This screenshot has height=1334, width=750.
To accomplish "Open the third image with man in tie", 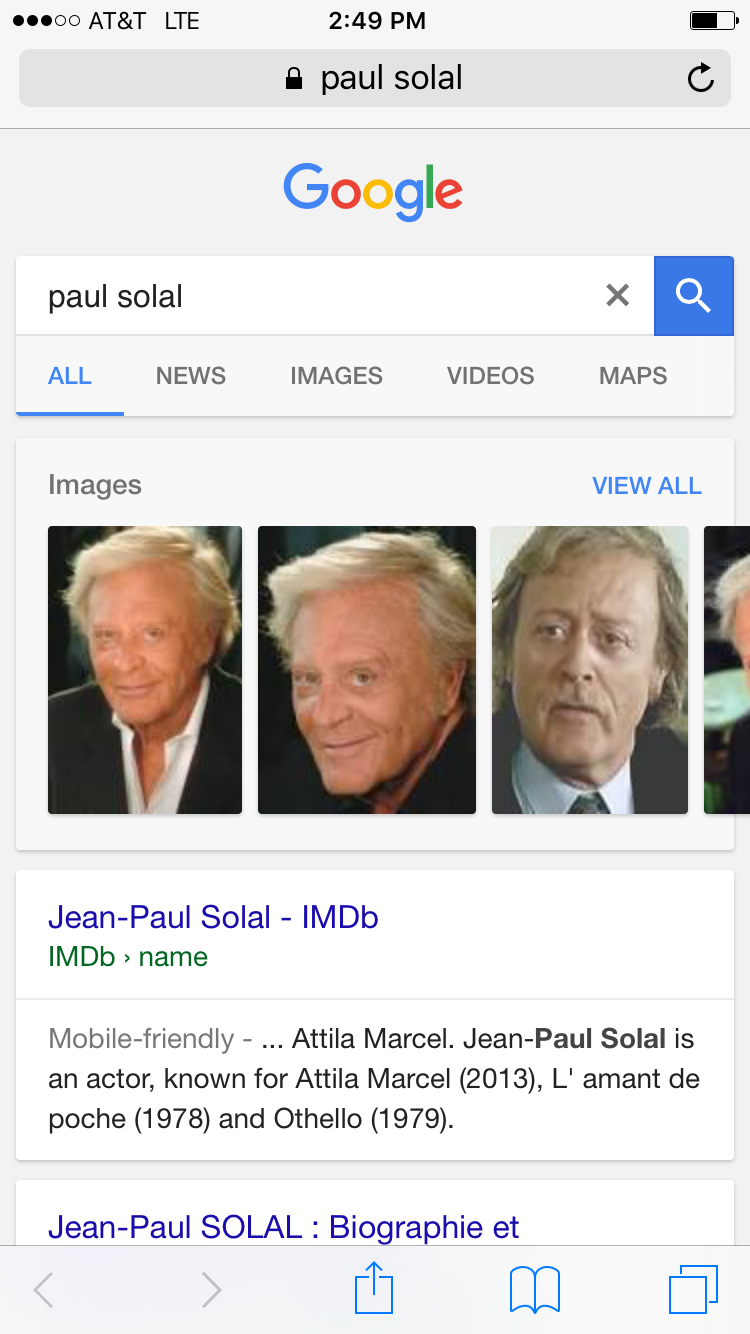I will pyautogui.click(x=590, y=670).
